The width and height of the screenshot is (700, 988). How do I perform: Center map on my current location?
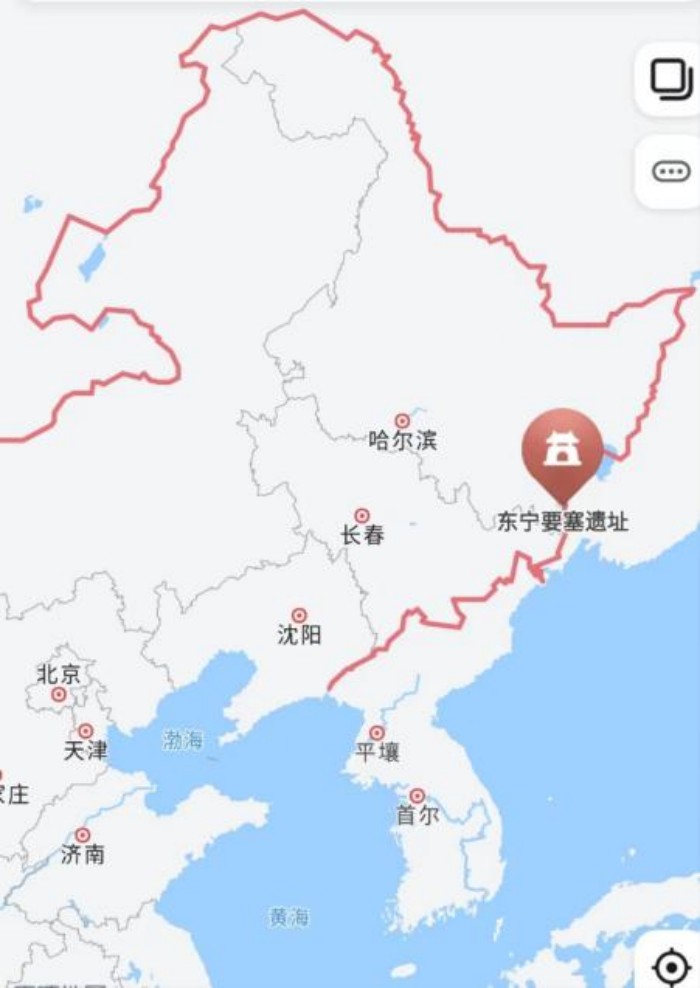click(x=671, y=967)
